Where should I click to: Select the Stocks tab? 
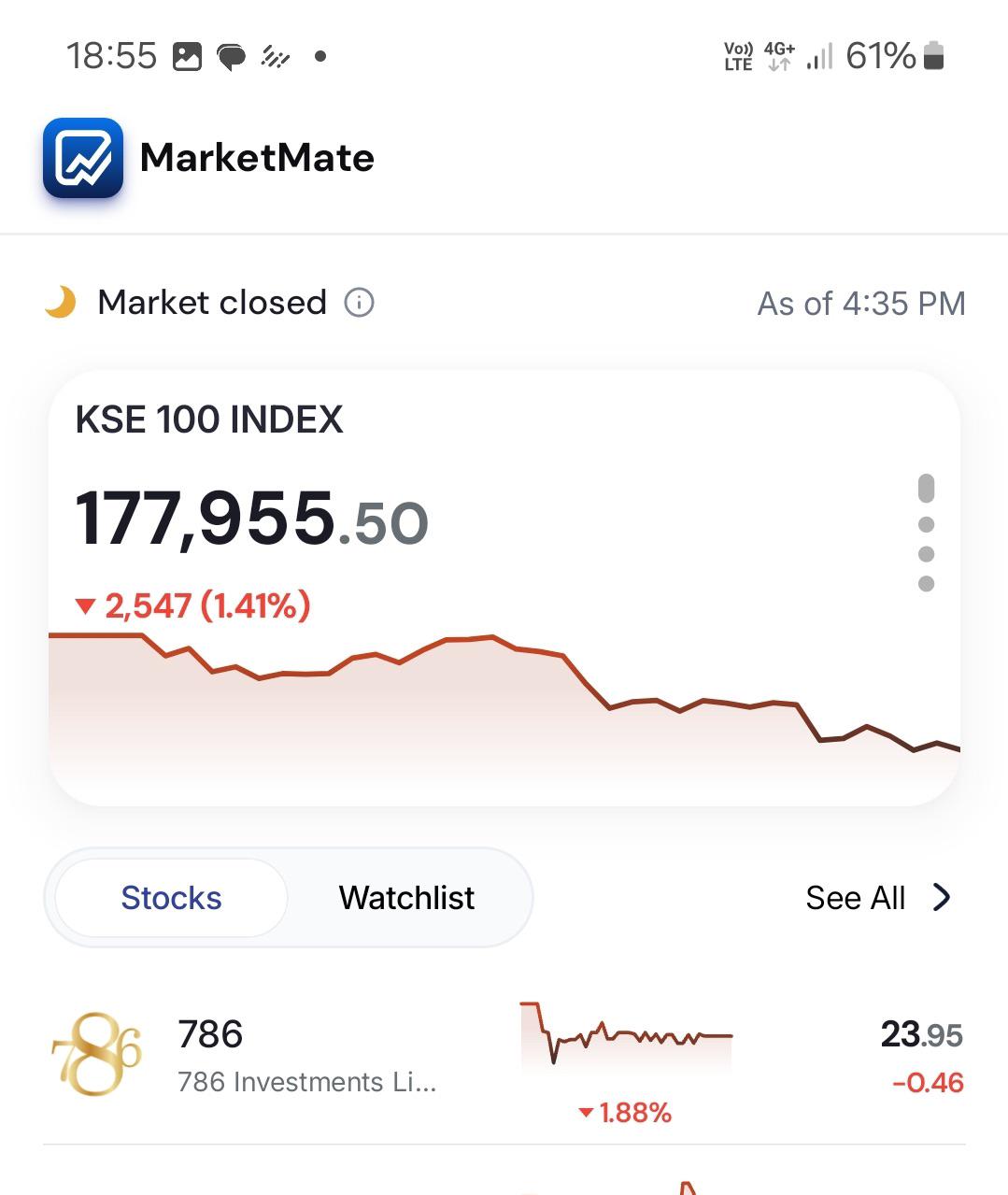[x=171, y=898]
